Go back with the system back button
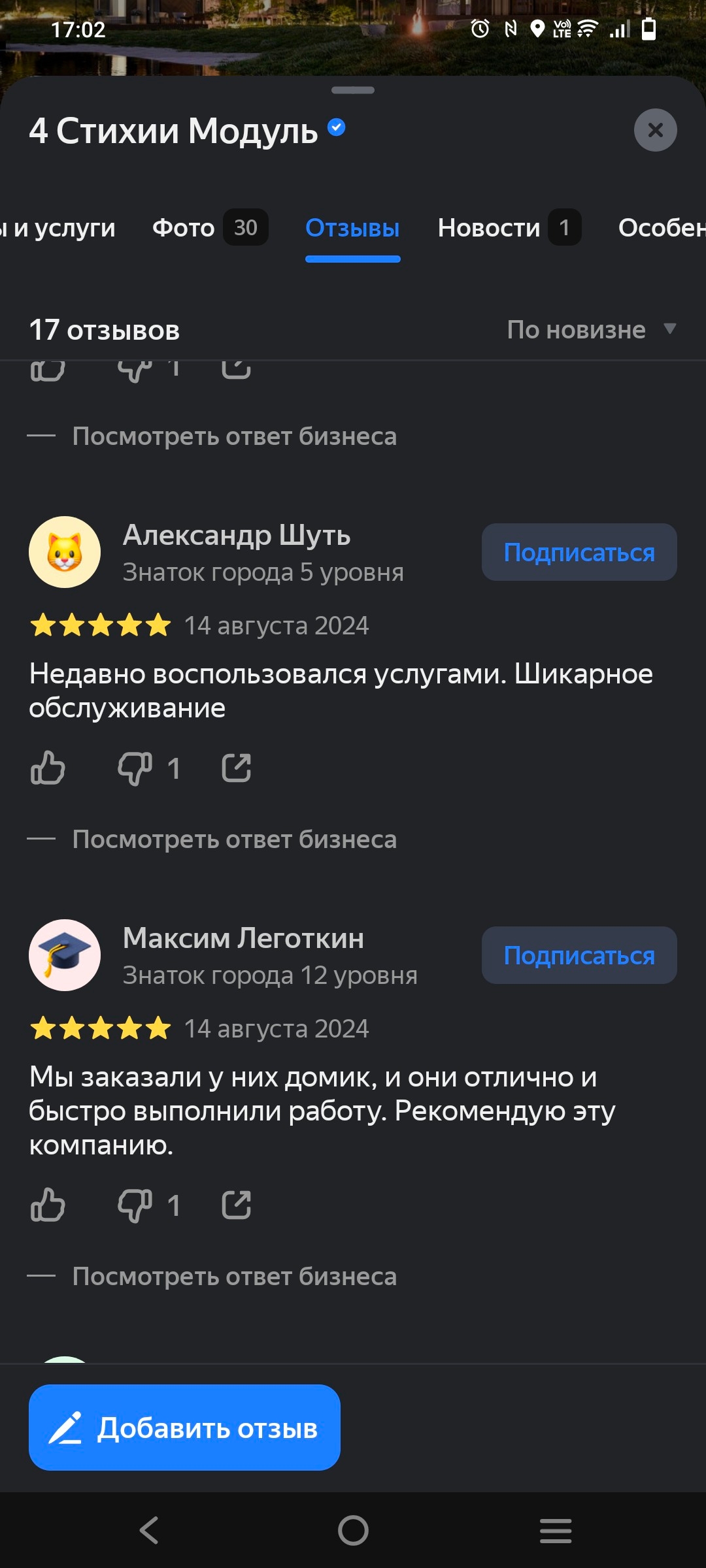706x1568 pixels. (149, 1530)
